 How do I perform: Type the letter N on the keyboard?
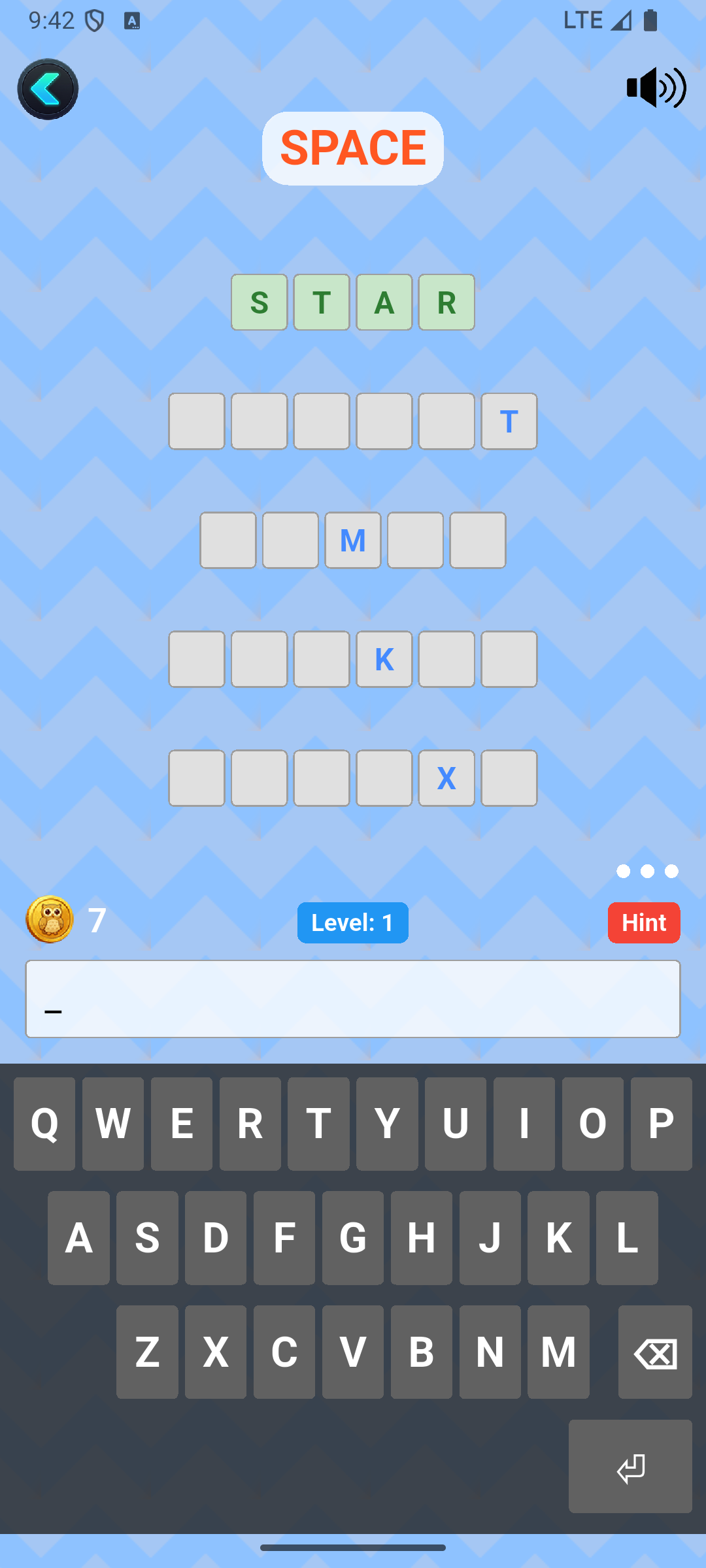[490, 1351]
